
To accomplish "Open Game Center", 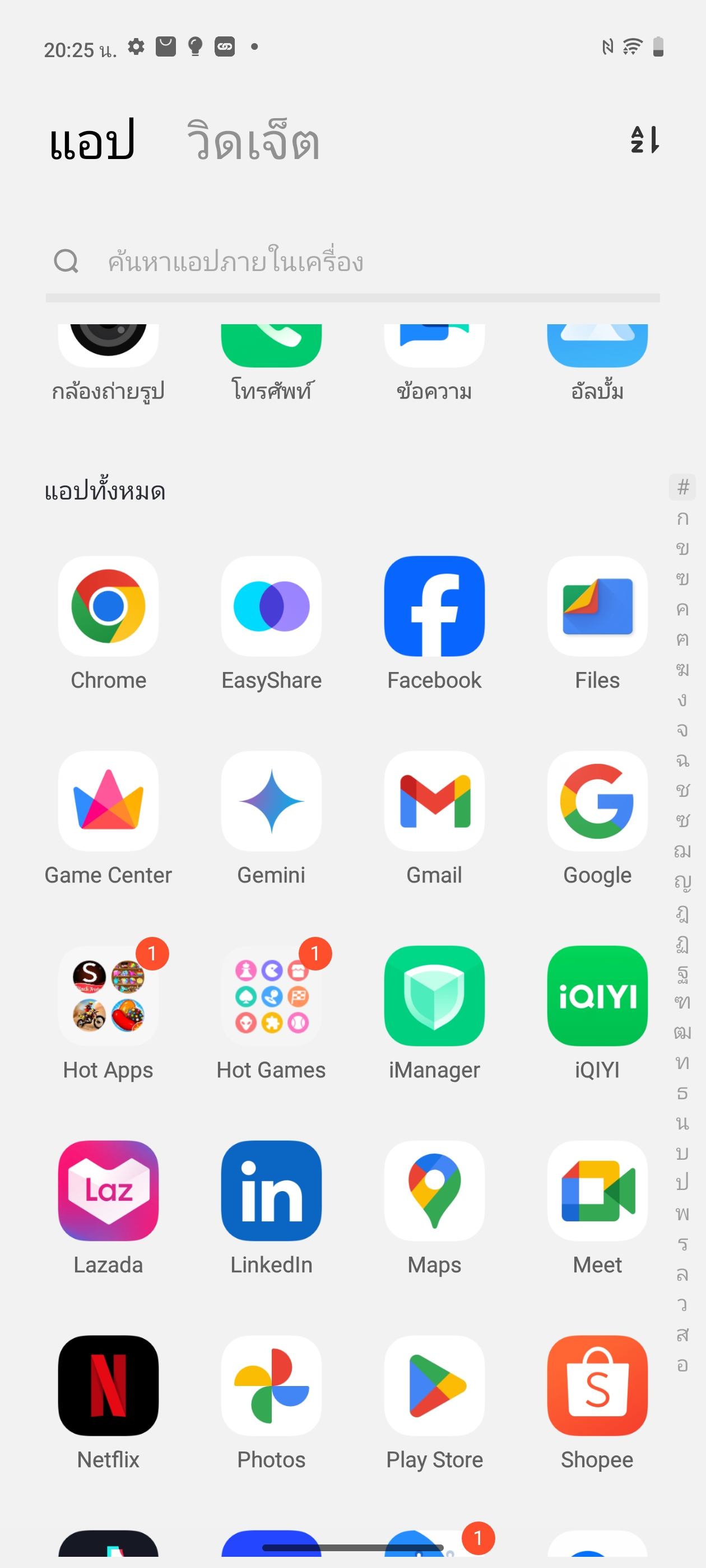I will (109, 801).
